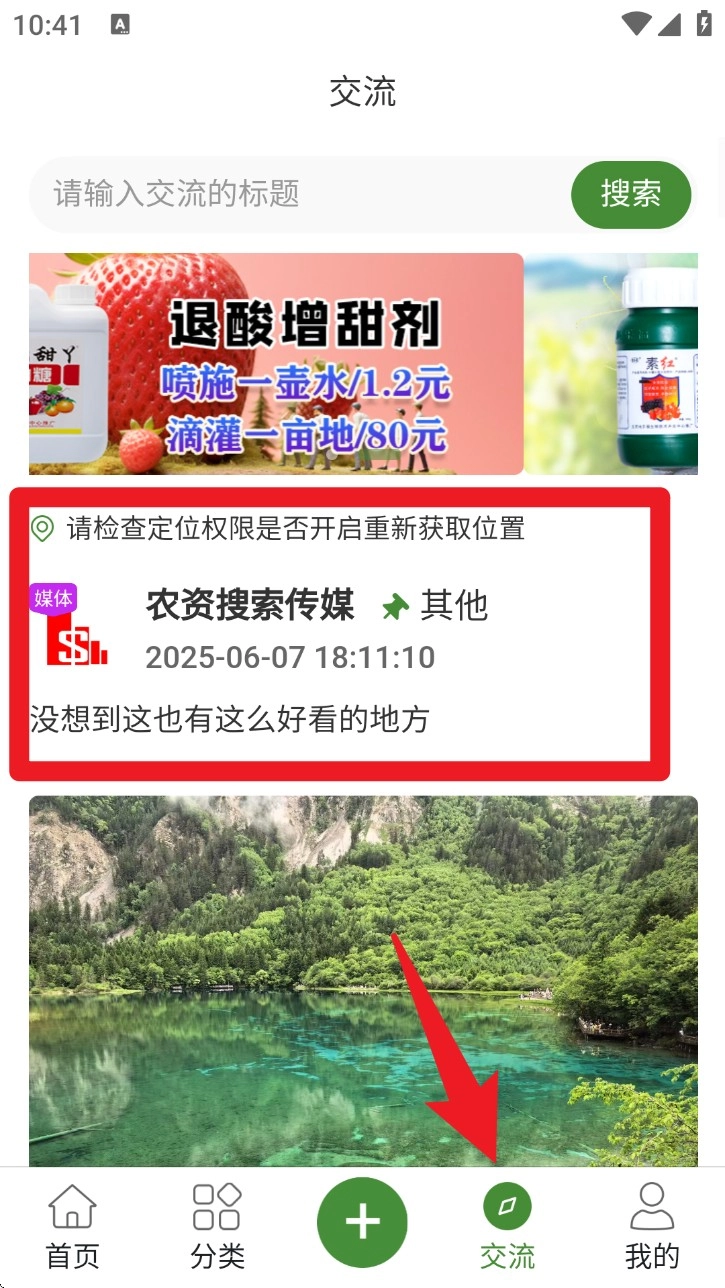The image size is (725, 1288).
Task: Tap the green 搜索 button
Action: coord(631,194)
